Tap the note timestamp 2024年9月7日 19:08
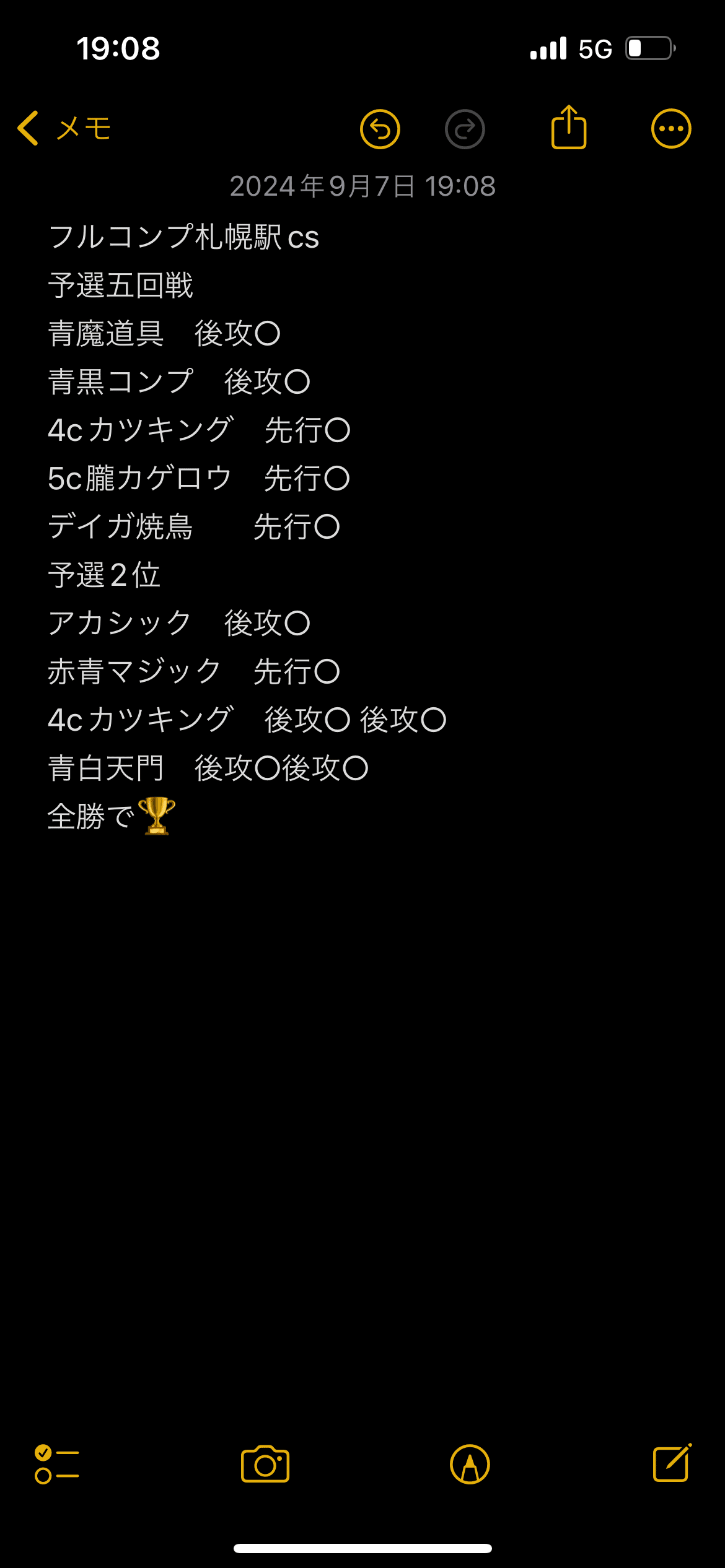725x1568 pixels. pos(362,186)
